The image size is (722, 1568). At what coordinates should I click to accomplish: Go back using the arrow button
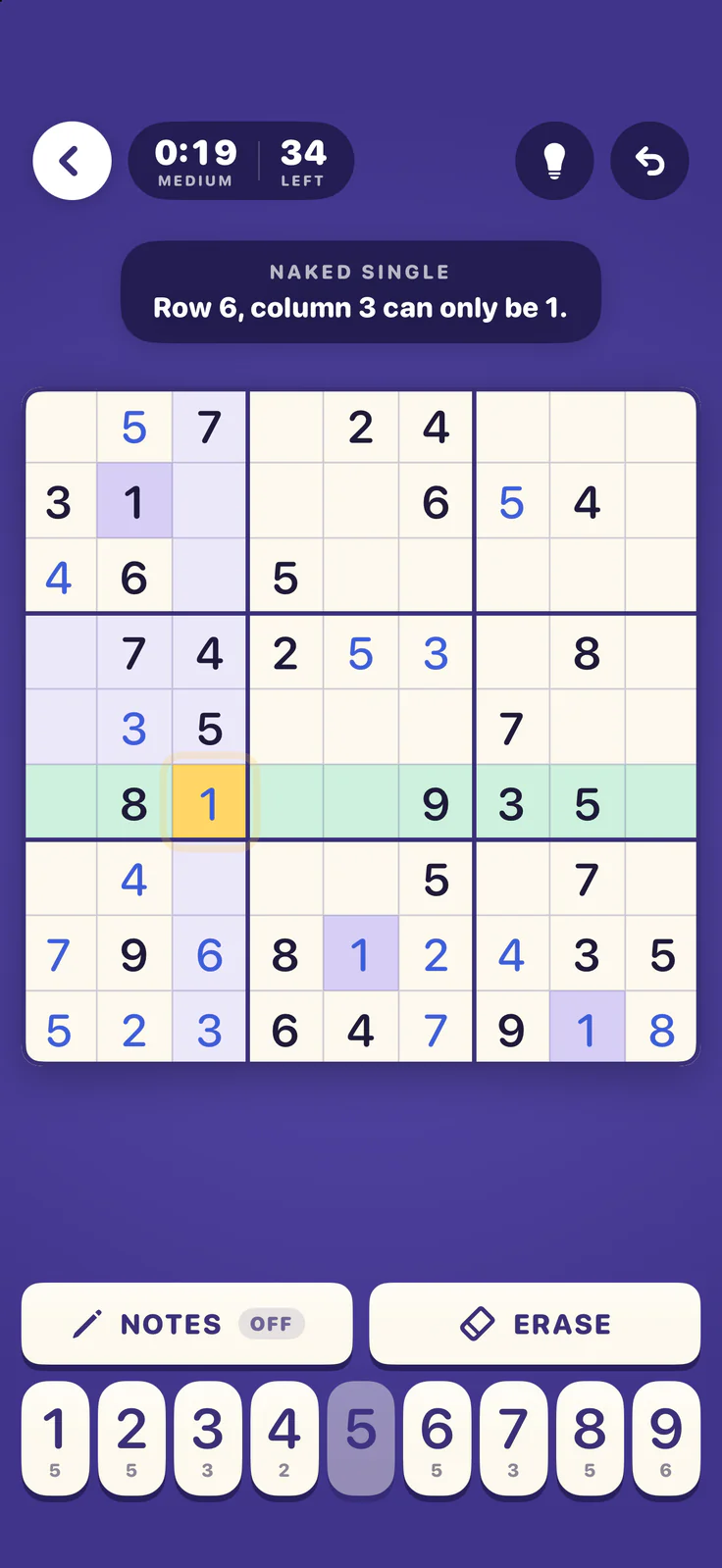(72, 161)
